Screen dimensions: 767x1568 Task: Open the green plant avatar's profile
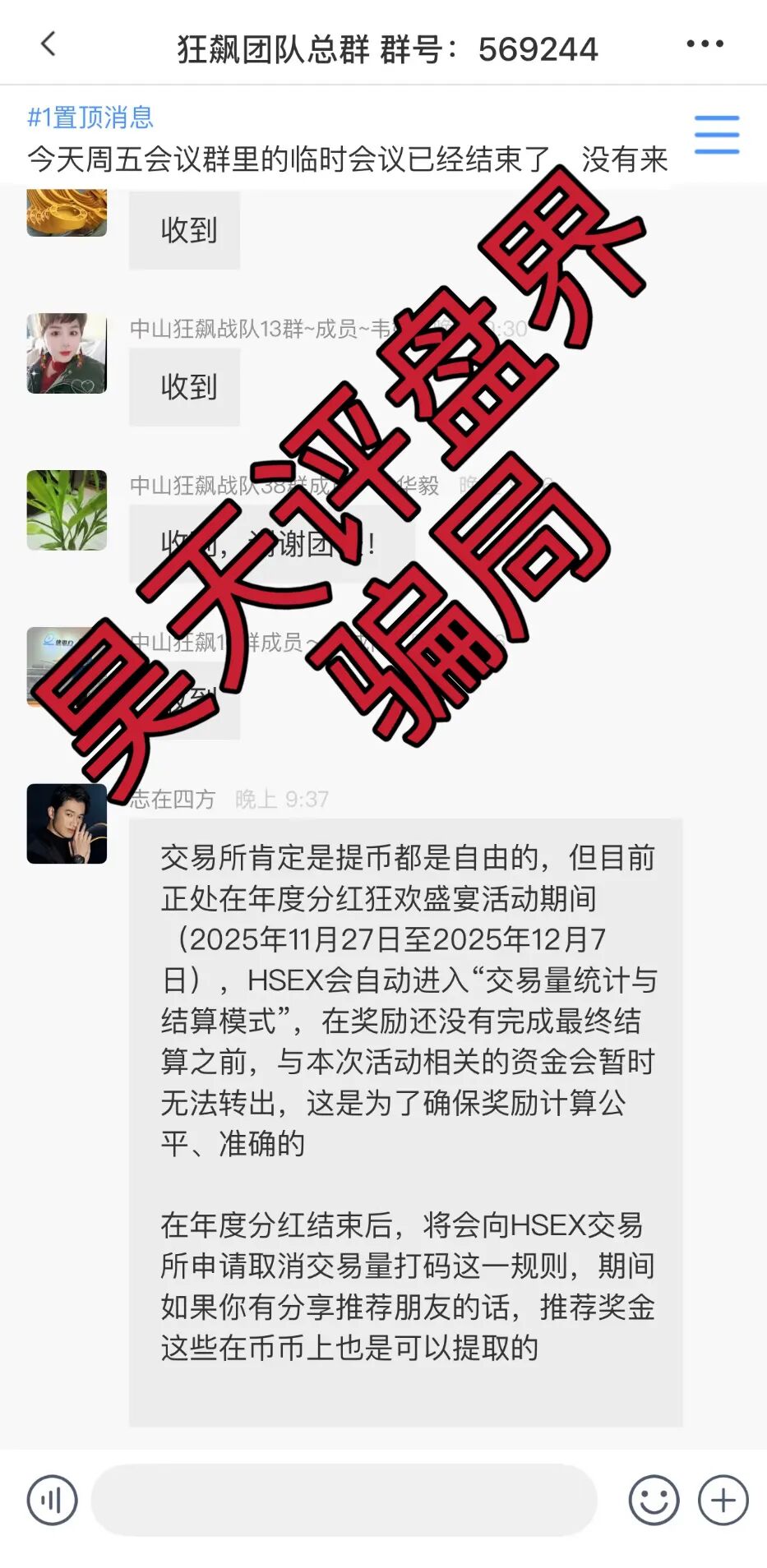click(x=67, y=510)
